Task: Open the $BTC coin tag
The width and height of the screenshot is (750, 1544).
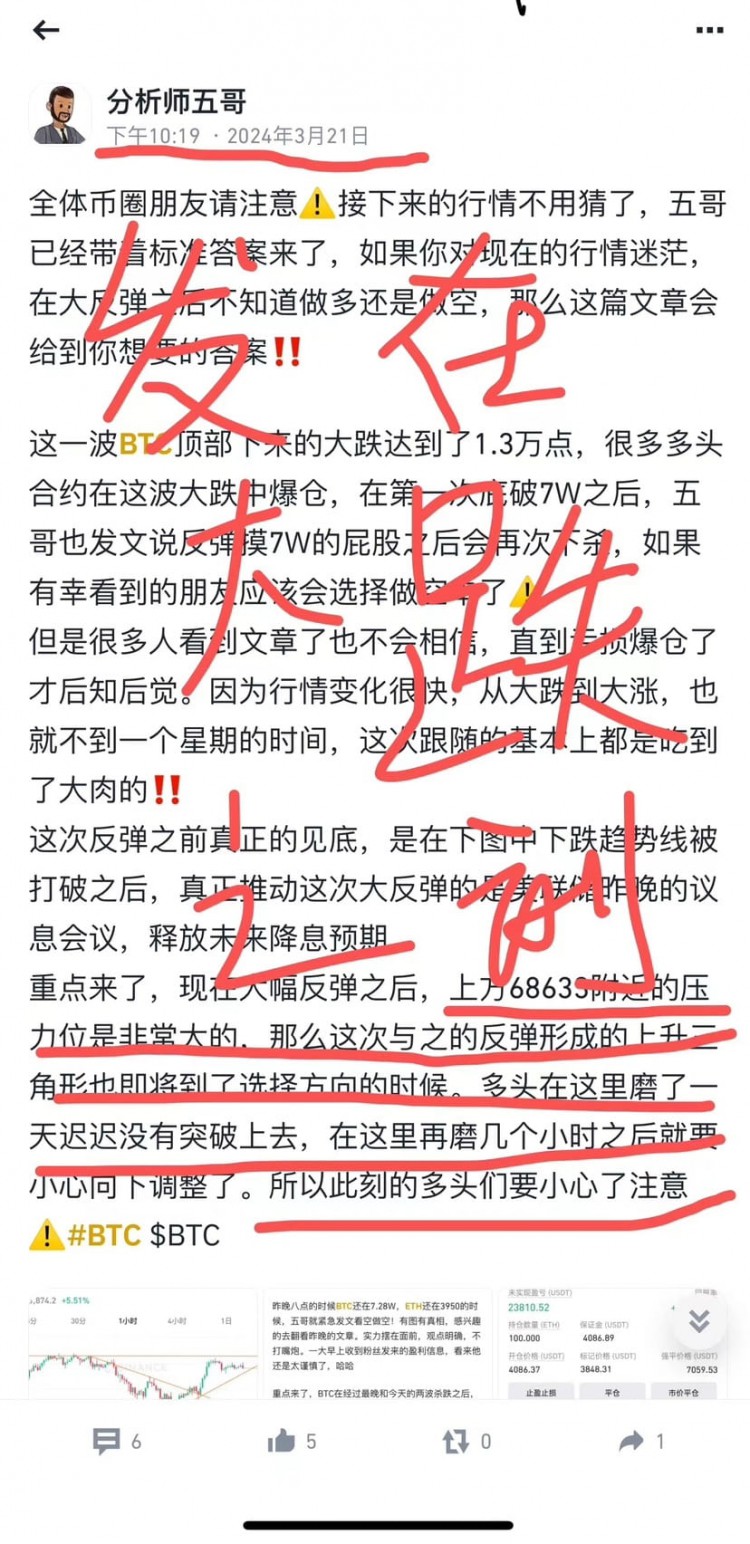Action: (x=184, y=1234)
